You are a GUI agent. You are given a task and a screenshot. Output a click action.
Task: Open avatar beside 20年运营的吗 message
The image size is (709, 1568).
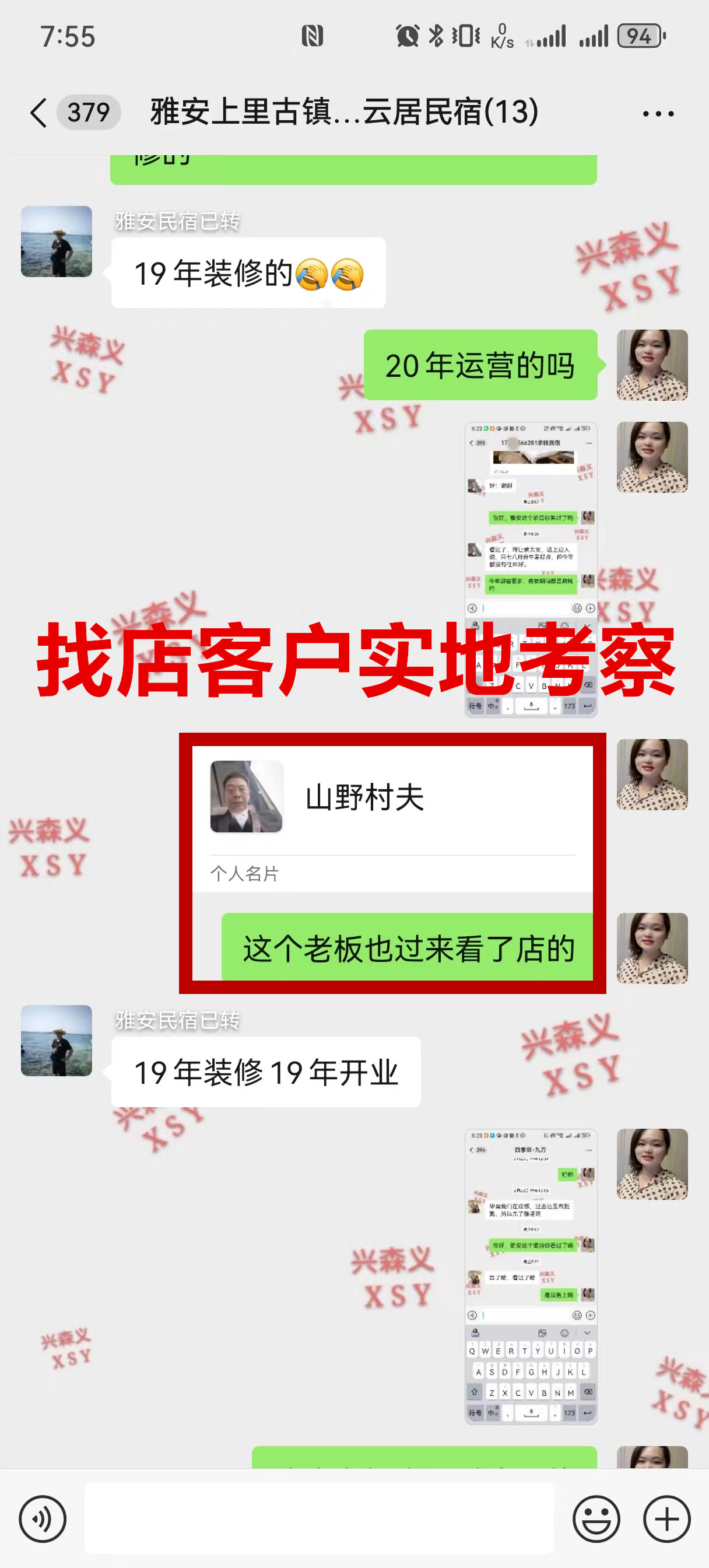pos(652,365)
